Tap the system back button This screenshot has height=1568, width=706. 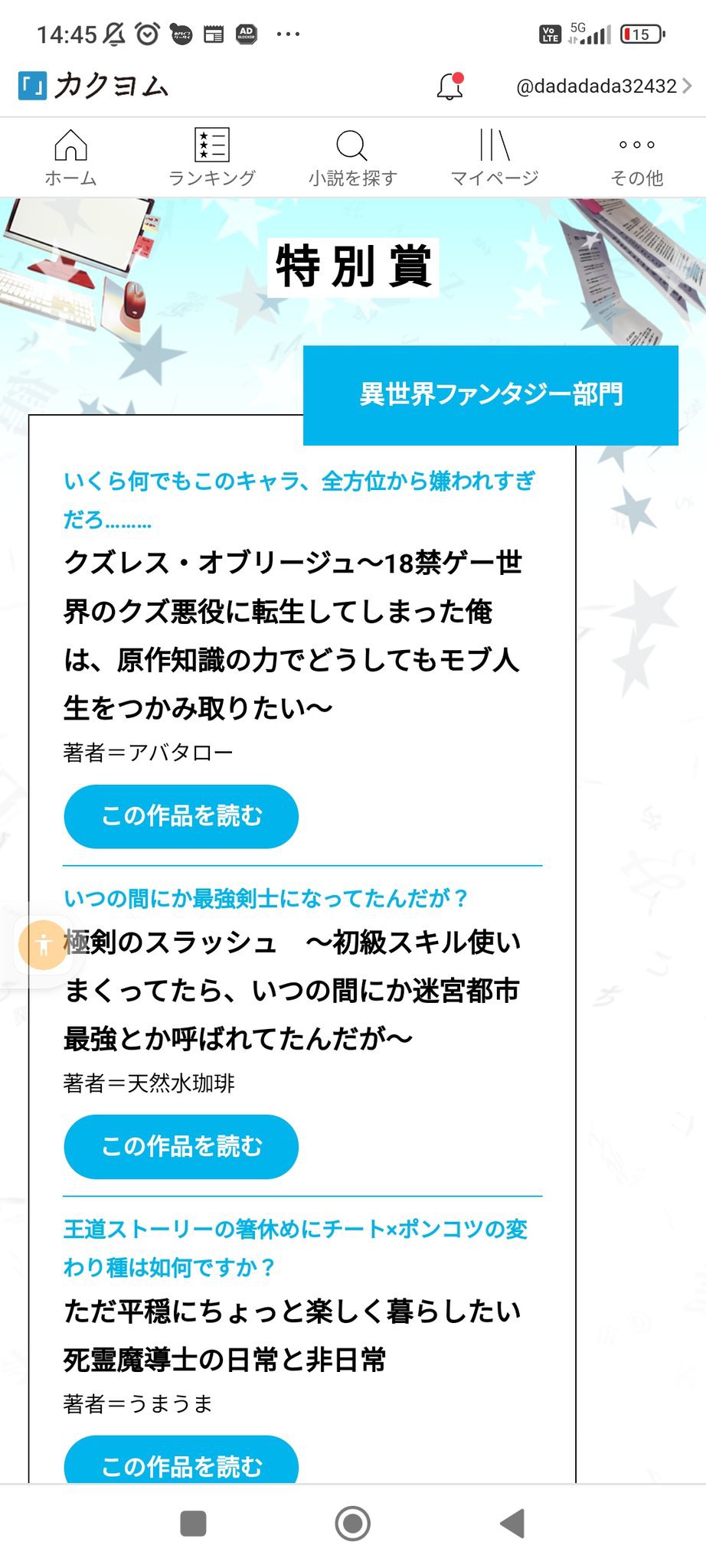point(512,1524)
